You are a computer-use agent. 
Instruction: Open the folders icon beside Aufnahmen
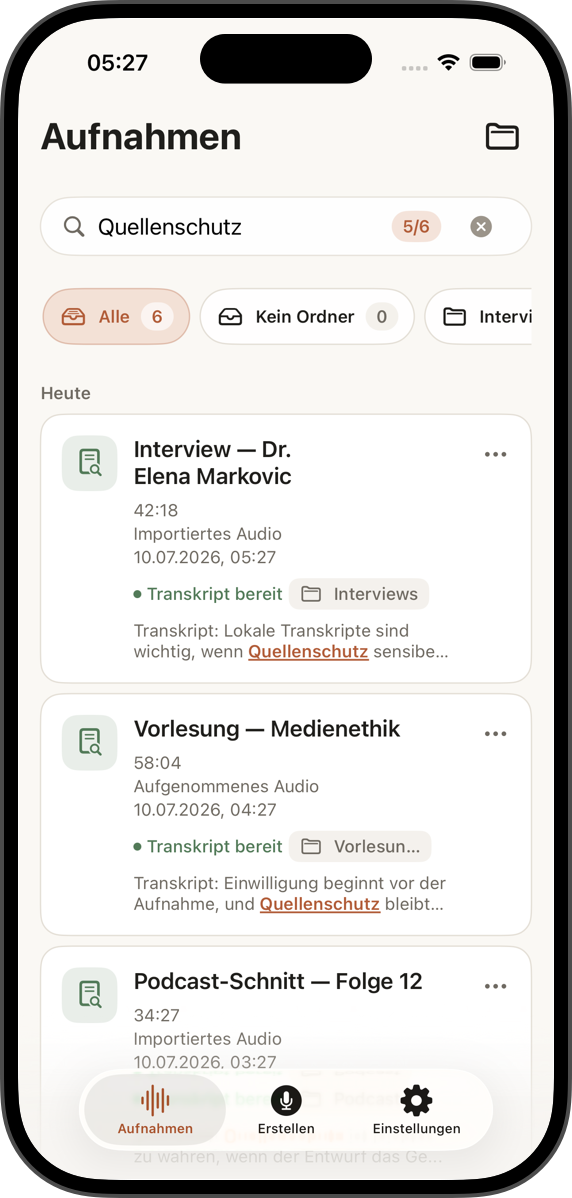(502, 137)
